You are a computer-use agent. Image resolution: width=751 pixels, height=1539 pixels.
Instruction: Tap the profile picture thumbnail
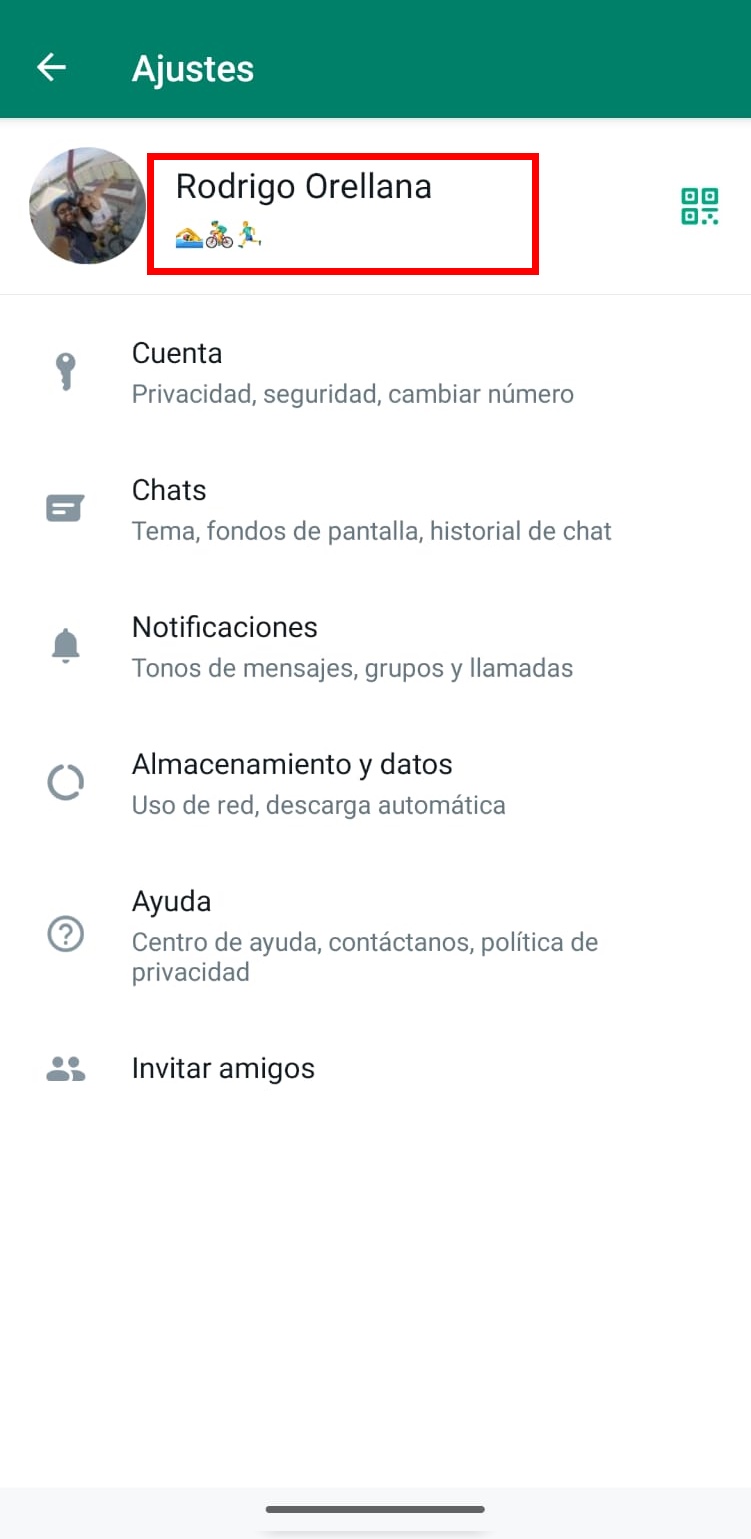[x=87, y=205]
